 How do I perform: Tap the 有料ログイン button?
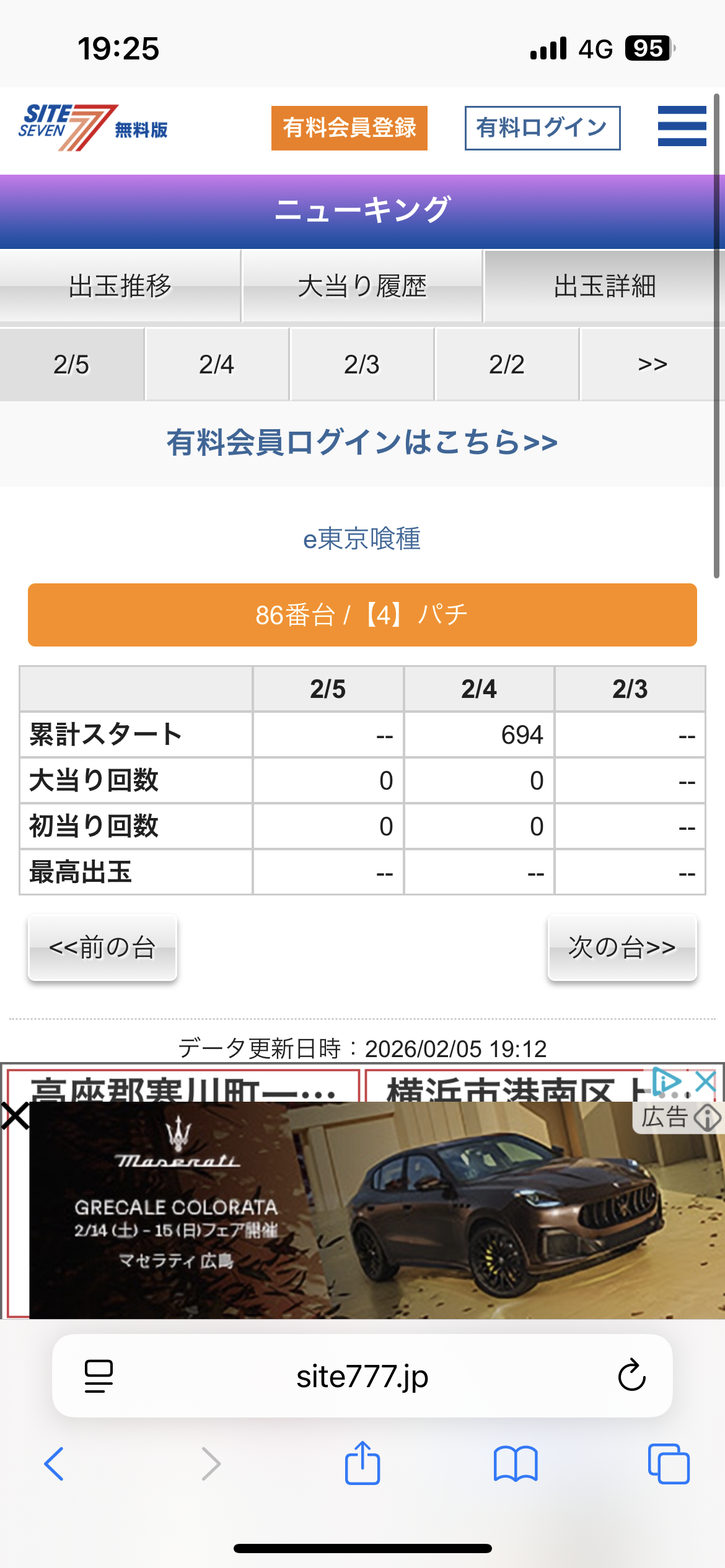click(542, 128)
